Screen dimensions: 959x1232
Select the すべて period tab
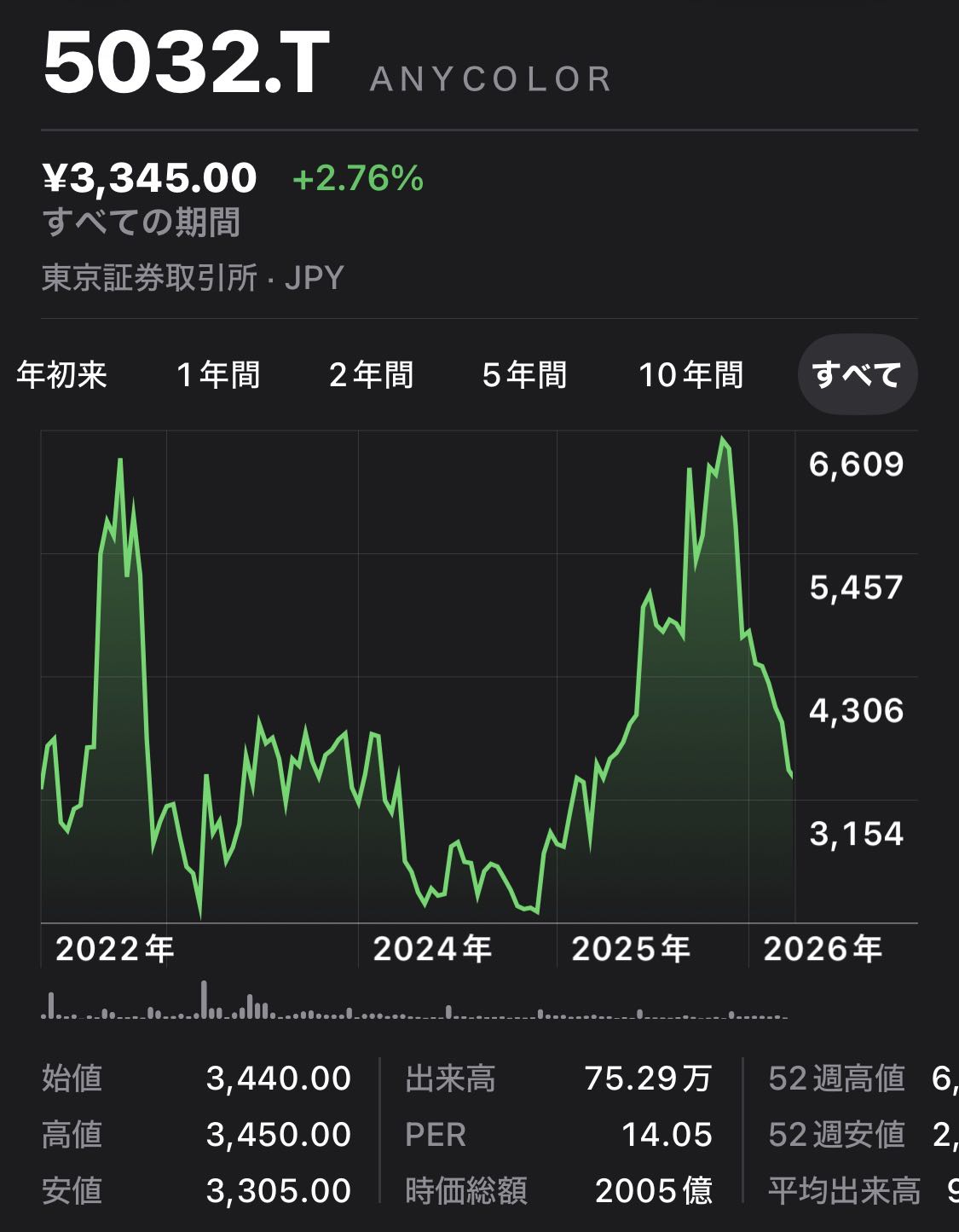click(857, 375)
